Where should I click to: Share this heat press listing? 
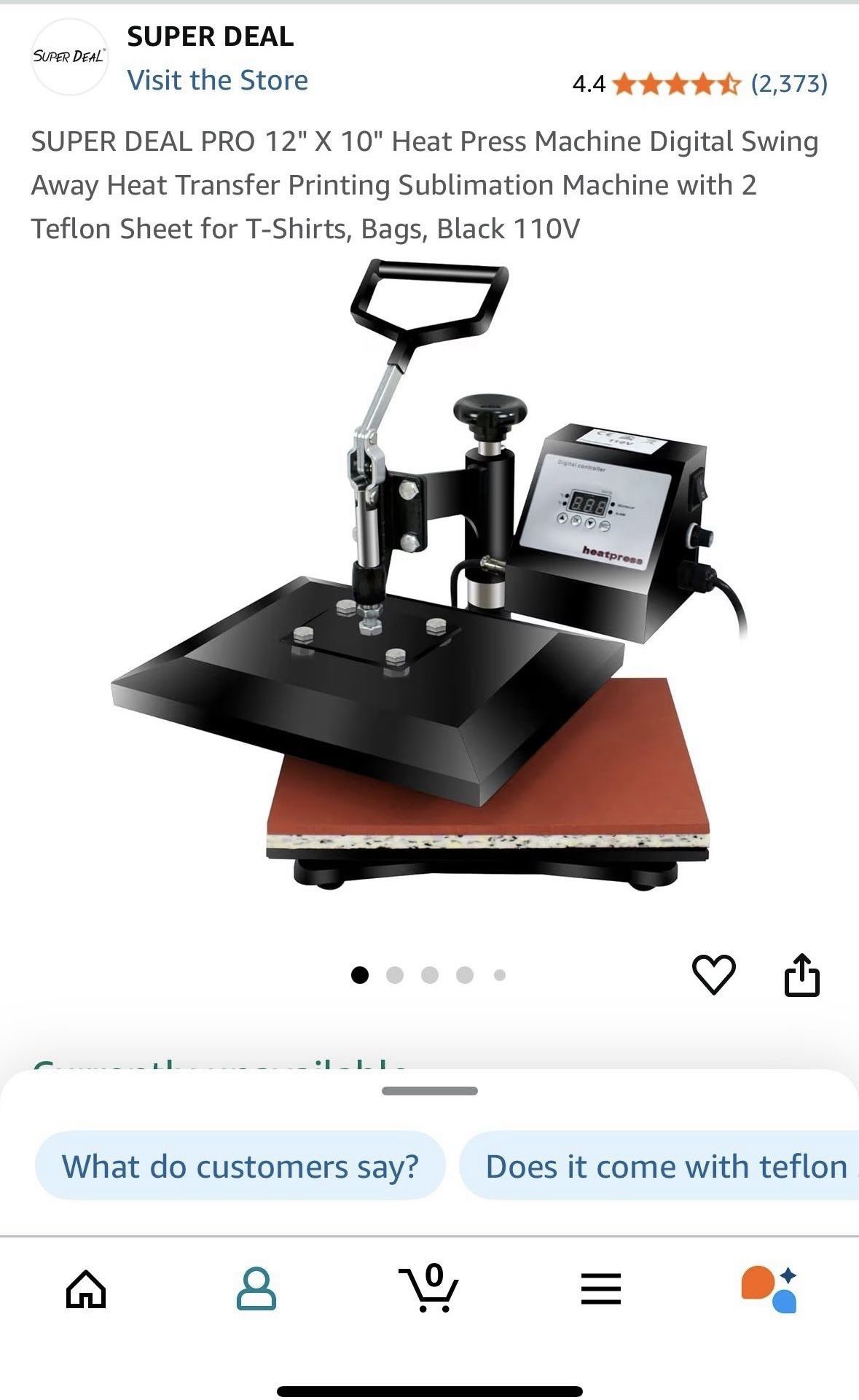(801, 974)
